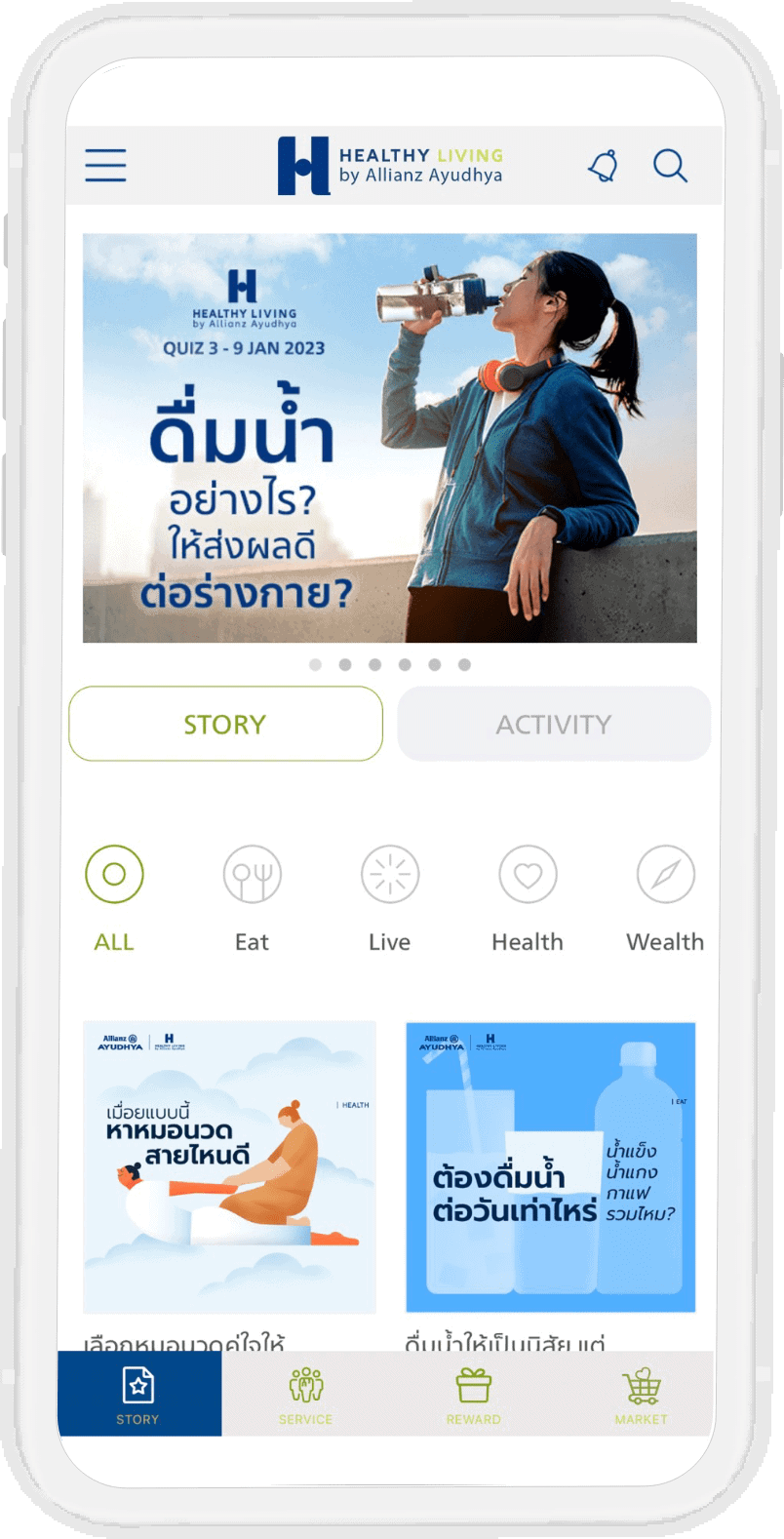Tap the STORY bottom navigation item

[138, 1395]
